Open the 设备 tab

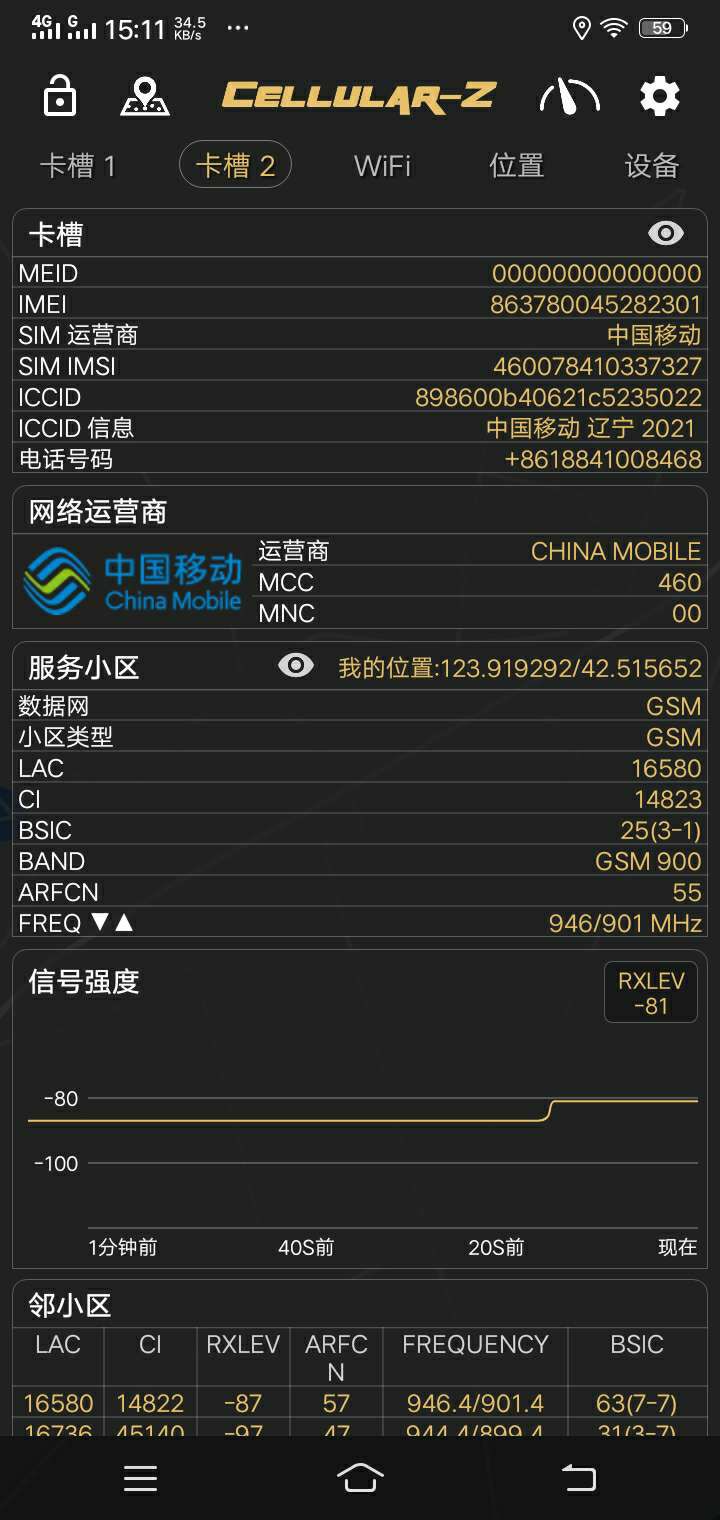(652, 165)
